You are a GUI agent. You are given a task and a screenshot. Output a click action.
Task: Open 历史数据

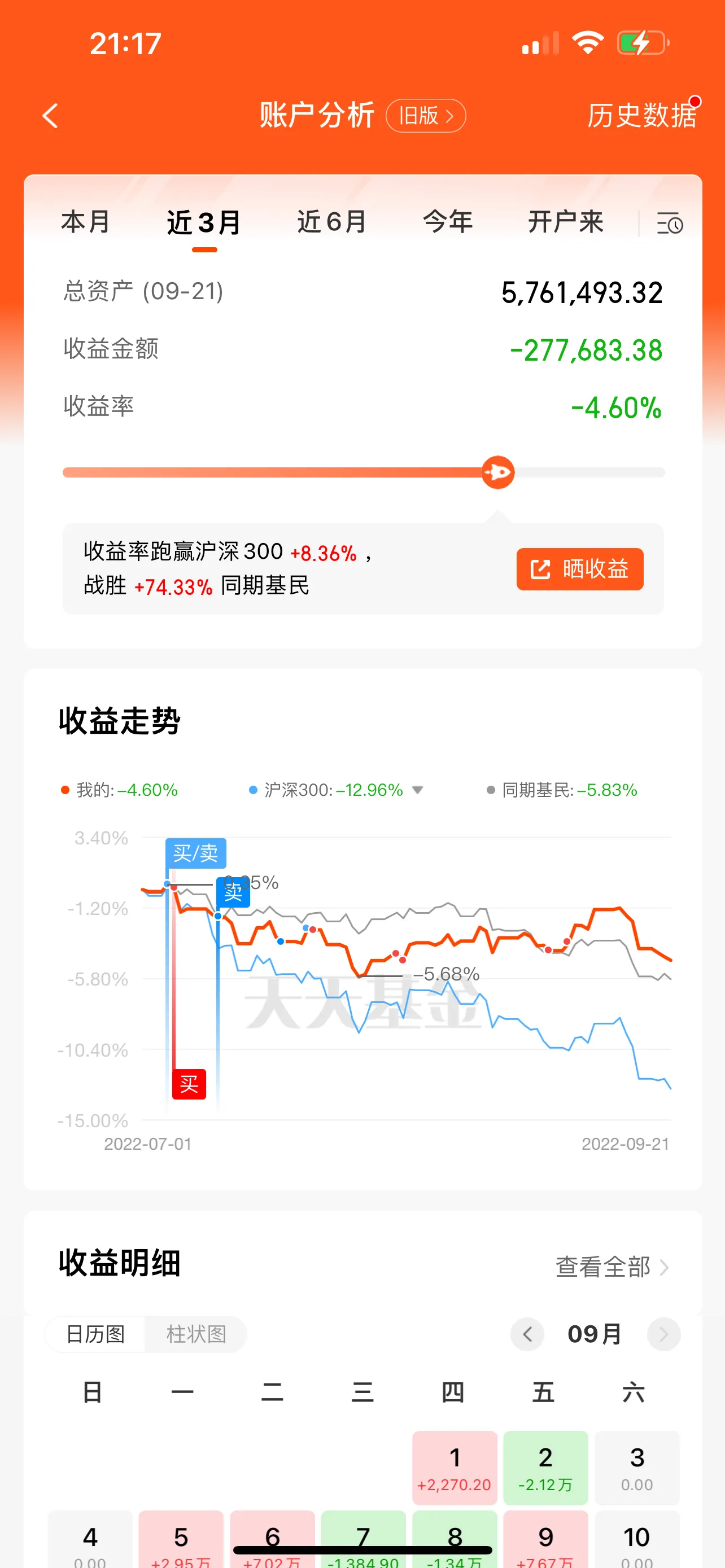641,116
